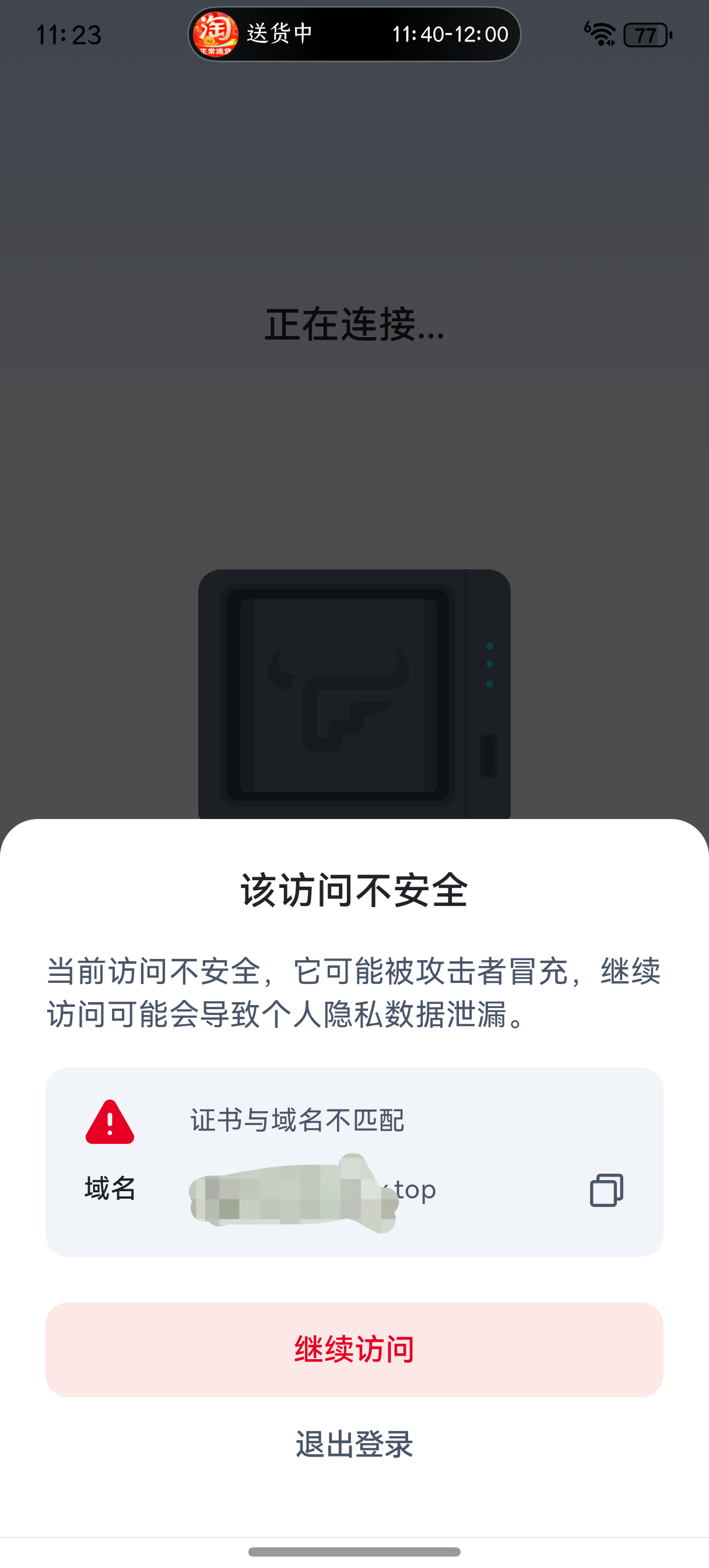Viewport: 709px width, 1568px height.
Task: Copy the domain name
Action: pyautogui.click(x=606, y=1190)
